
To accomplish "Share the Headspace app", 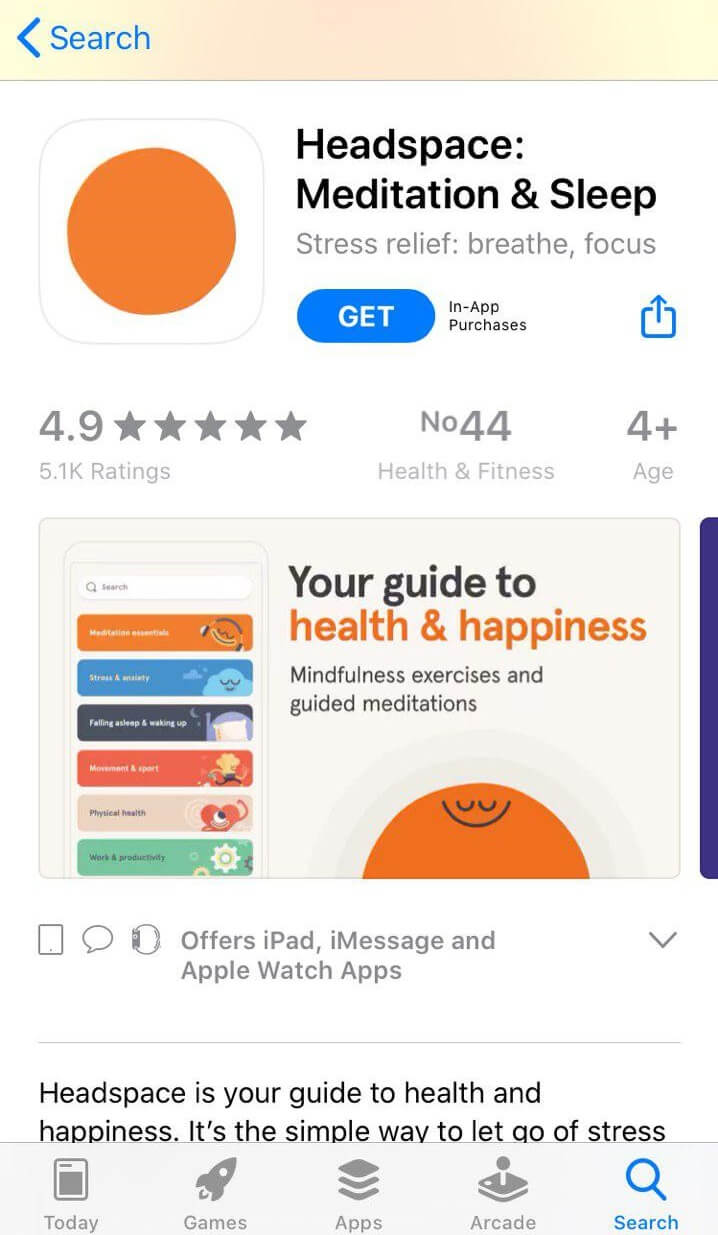I will click(x=658, y=316).
